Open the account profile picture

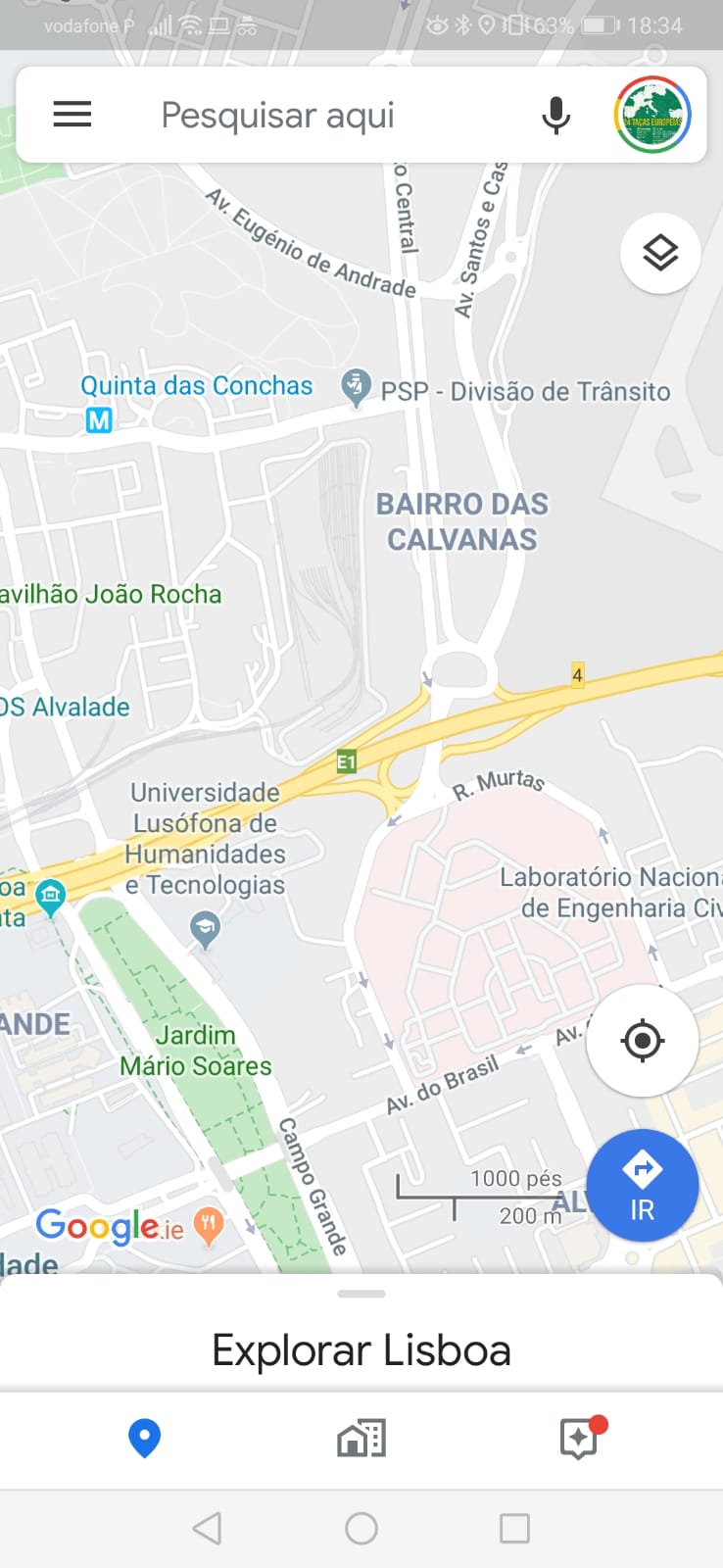pos(652,115)
